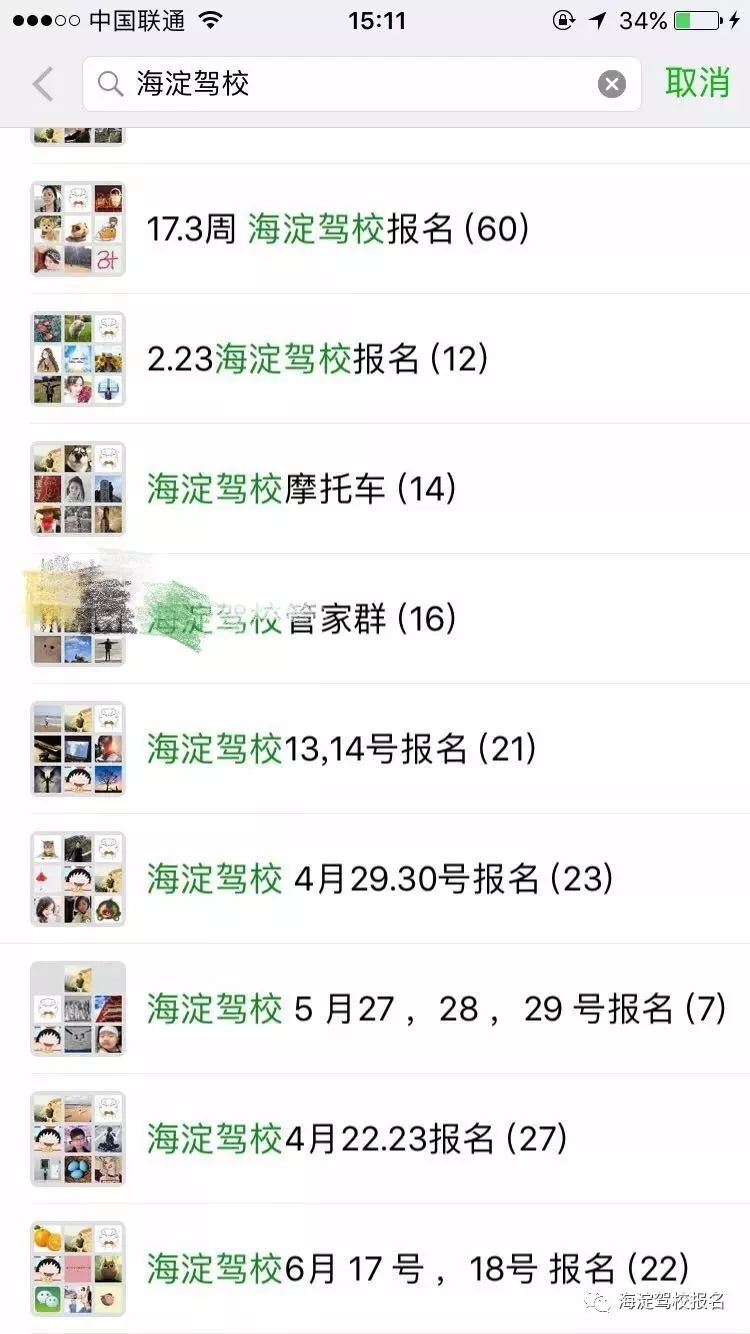
Task: Open the 5月27，28，29号报名 group
Action: 436,1009
